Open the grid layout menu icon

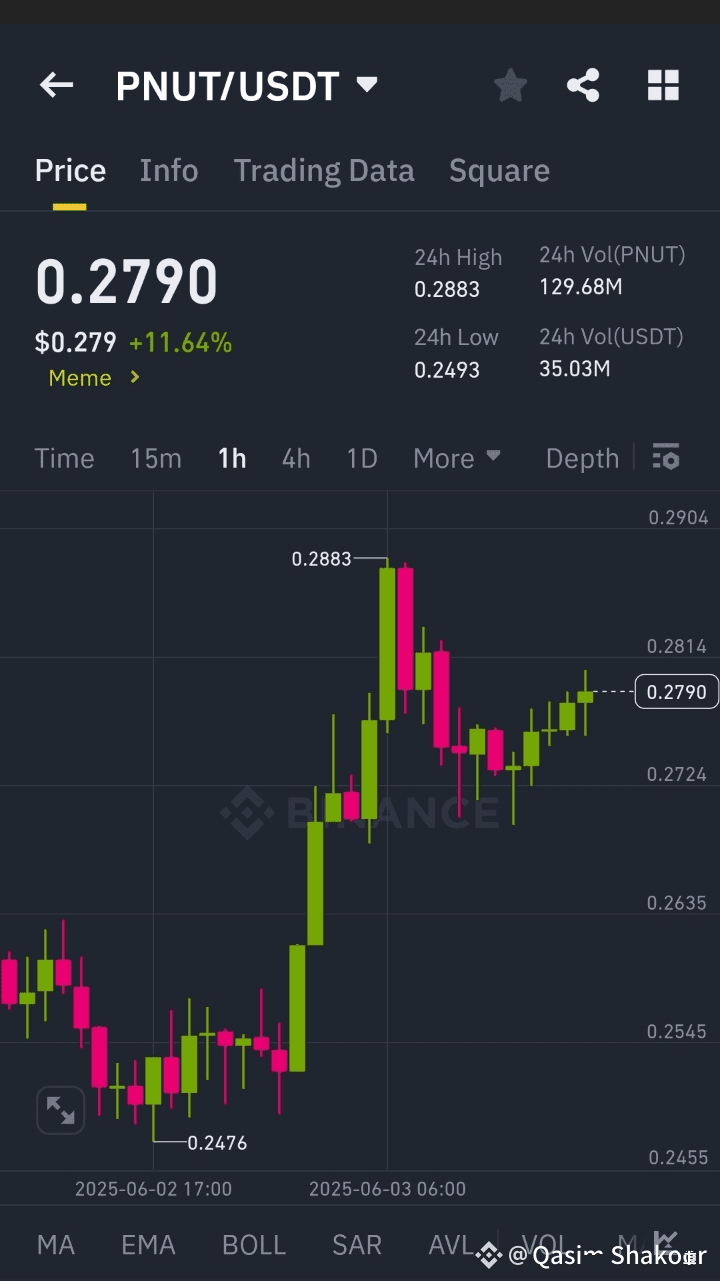coord(663,86)
